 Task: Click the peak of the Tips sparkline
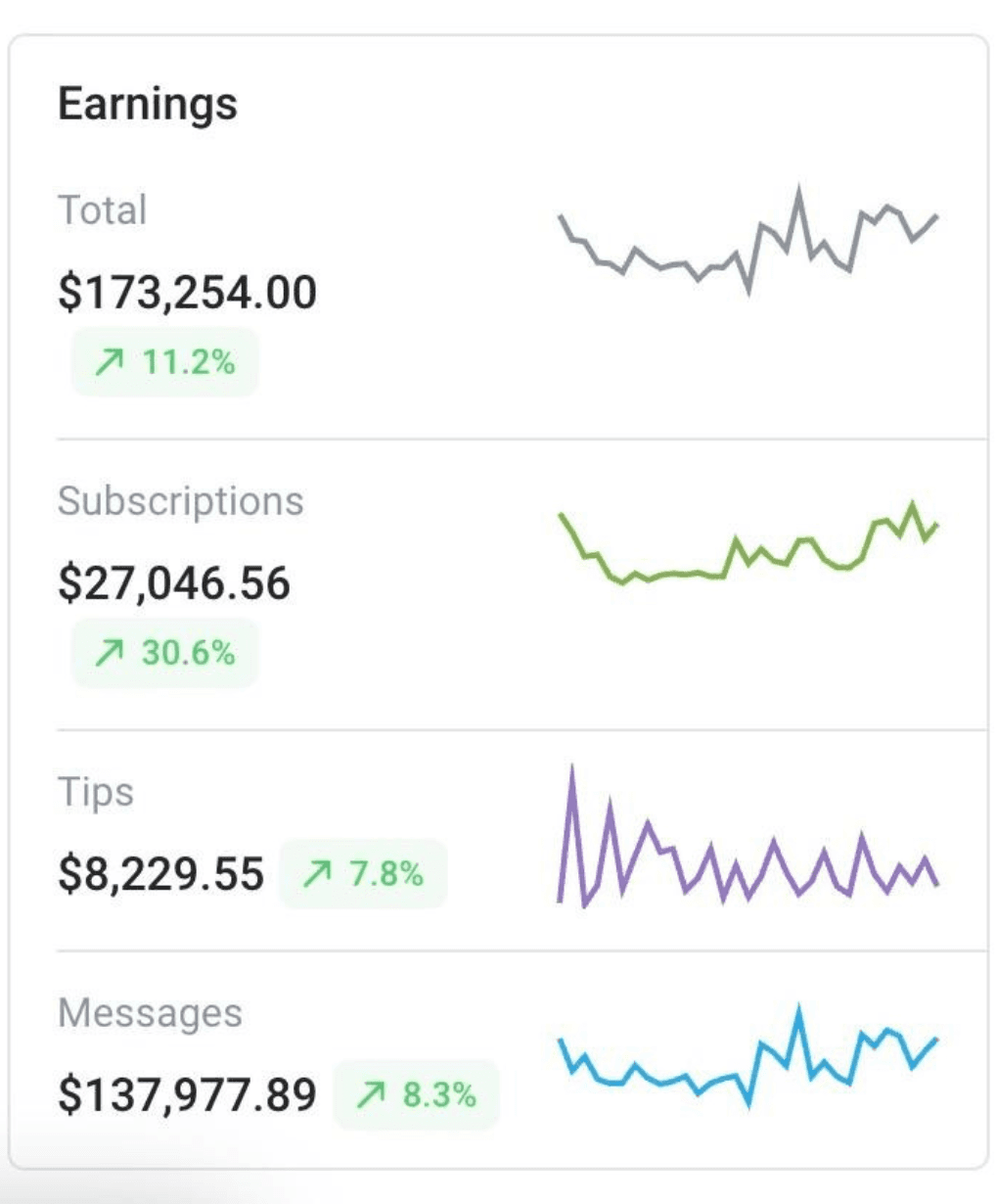572,768
